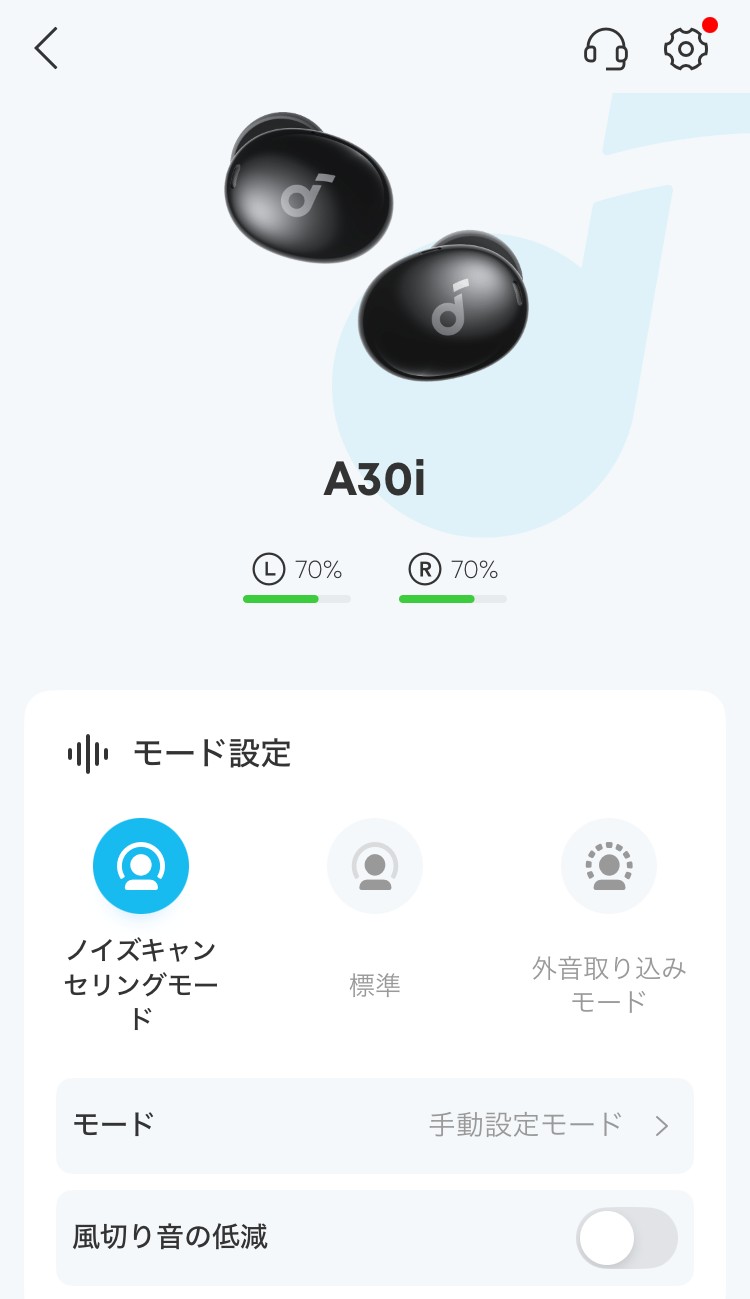Go back using the top-left arrow

coord(46,48)
